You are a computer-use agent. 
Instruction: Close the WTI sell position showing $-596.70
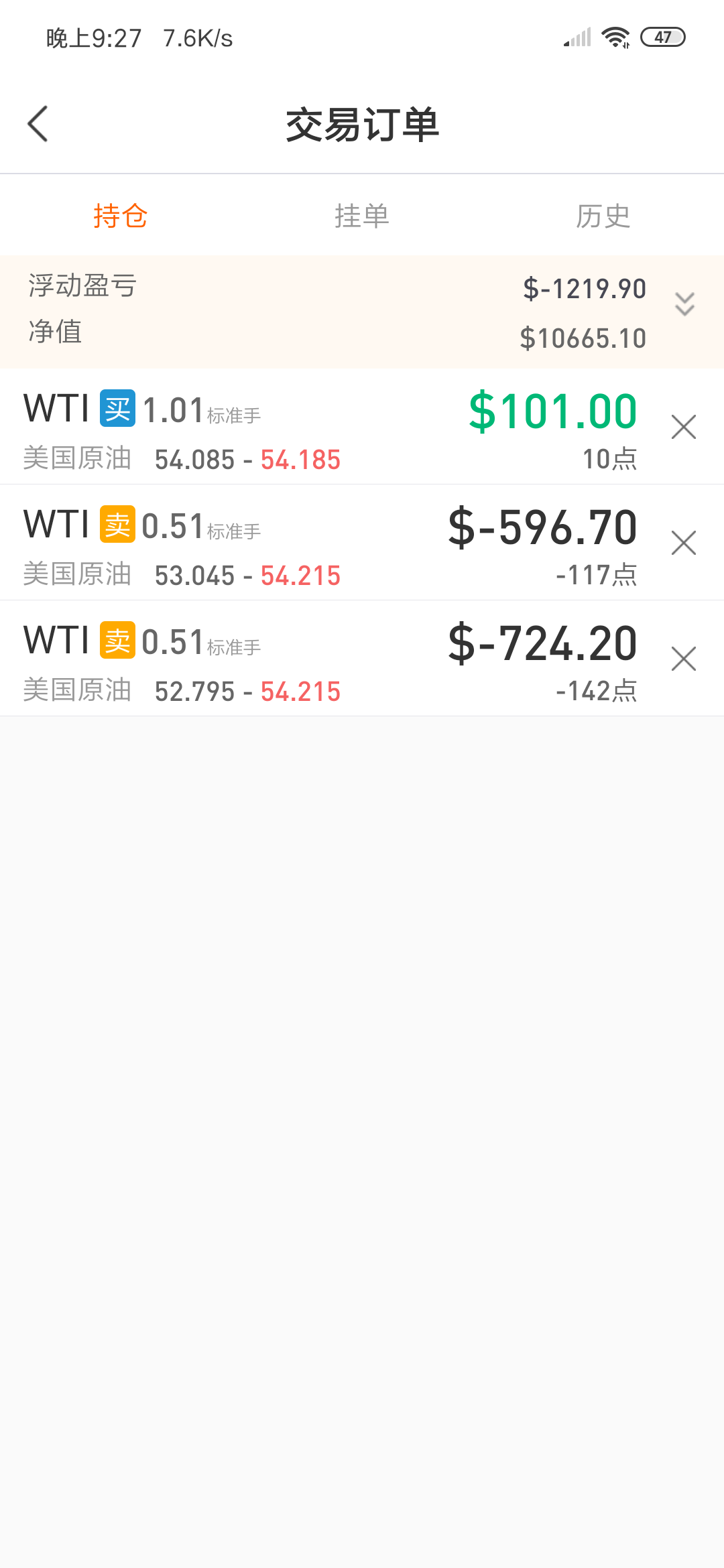pyautogui.click(x=683, y=543)
